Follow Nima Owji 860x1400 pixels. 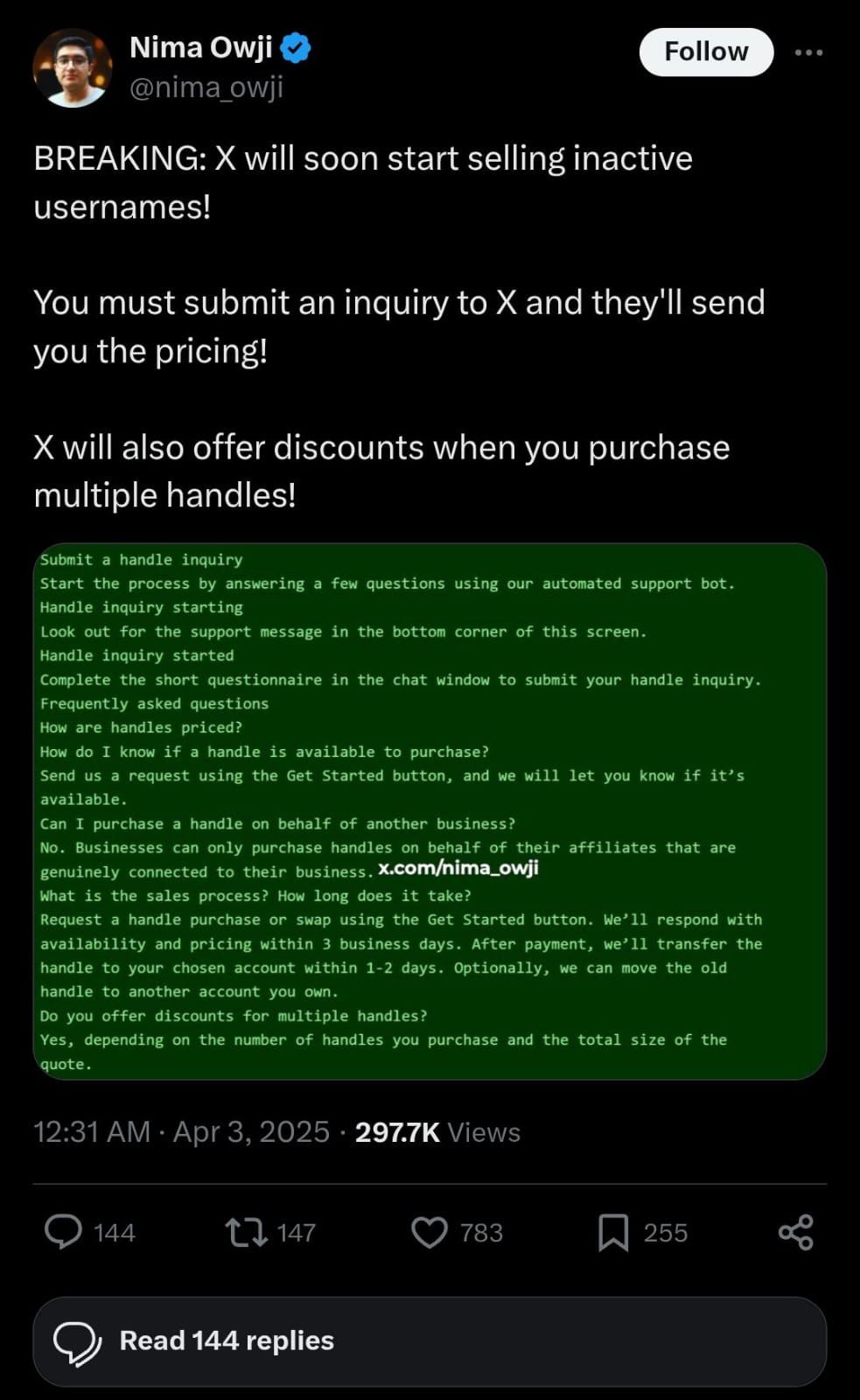pos(706,52)
